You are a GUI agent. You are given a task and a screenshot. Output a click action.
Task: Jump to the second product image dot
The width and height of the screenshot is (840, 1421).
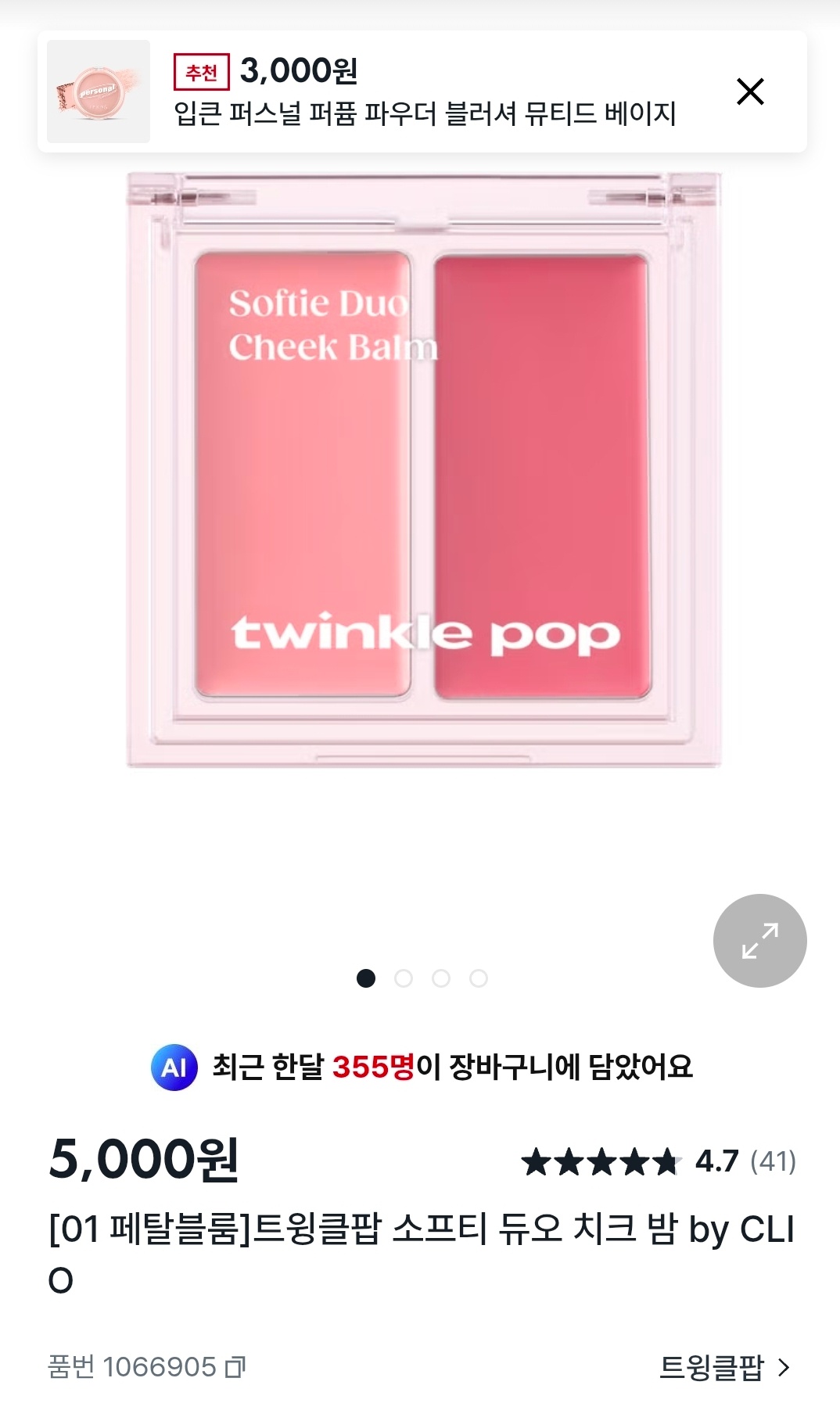pos(404,978)
